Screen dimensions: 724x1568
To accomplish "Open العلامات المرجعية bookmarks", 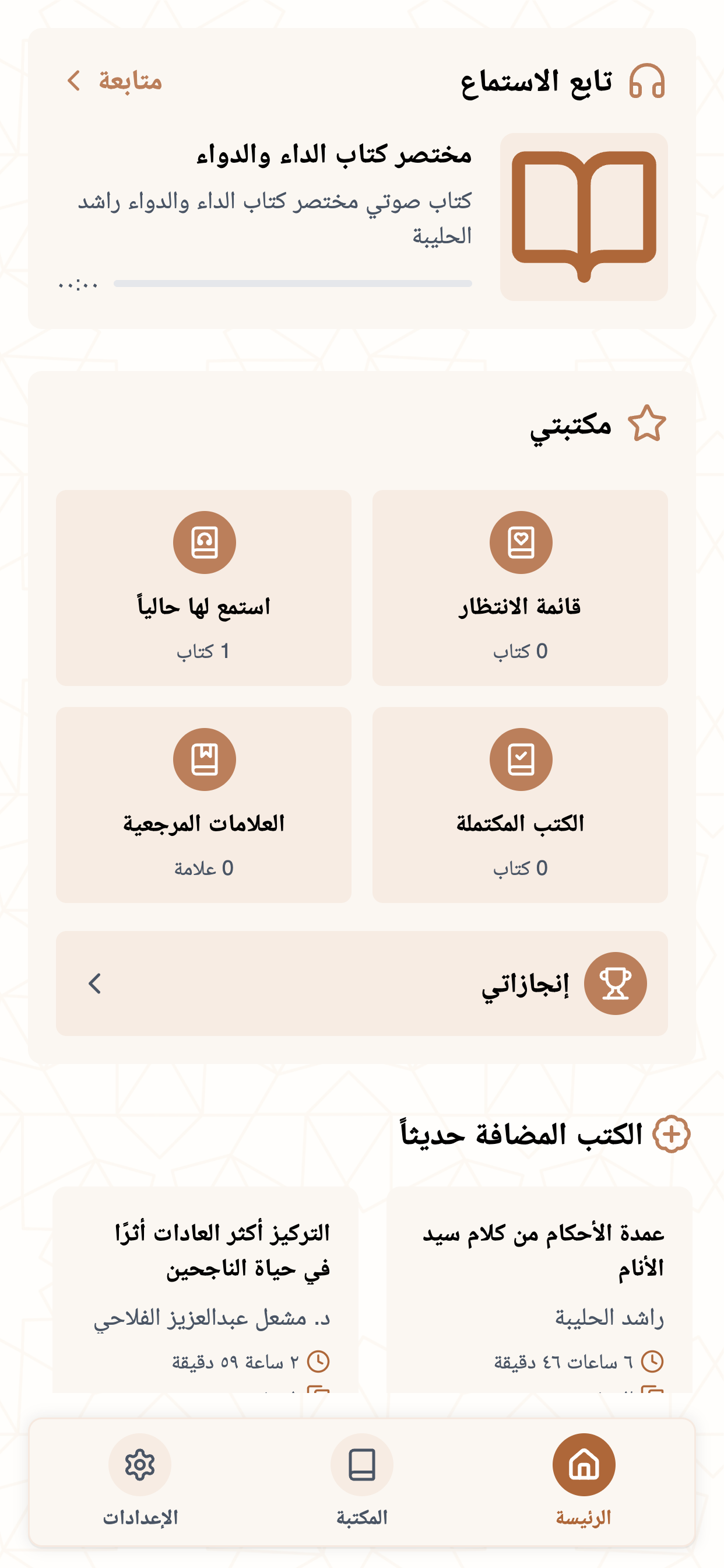I will [x=204, y=804].
